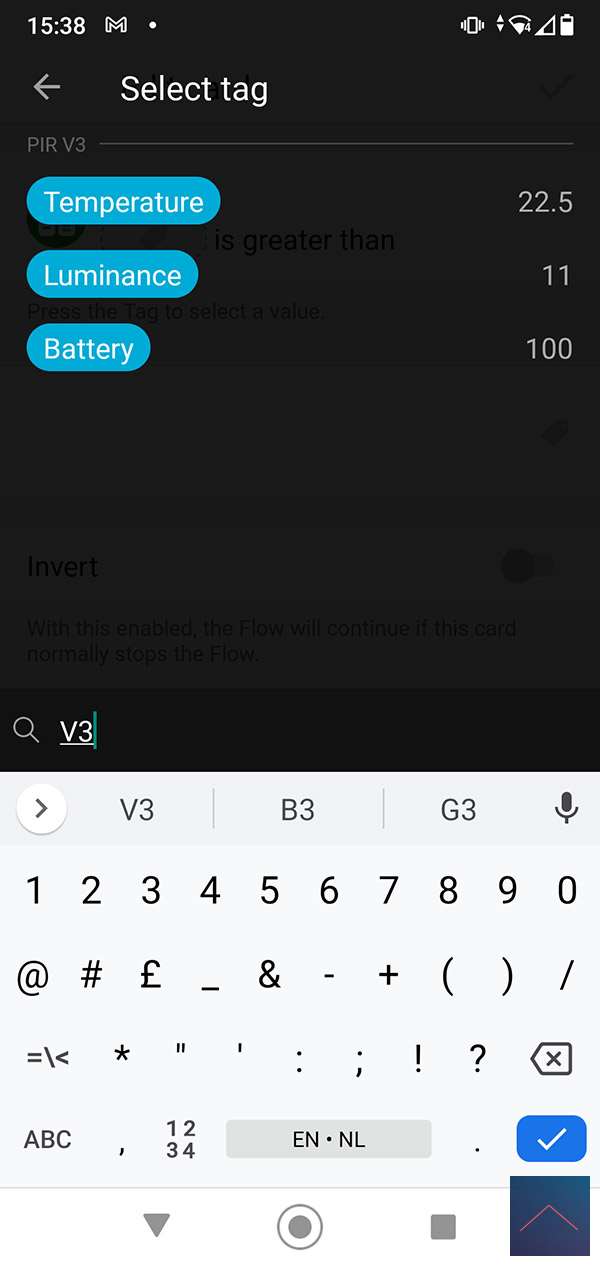This screenshot has width=600, height=1267.
Task: Insert the G3 keyboard suggestion
Action: (x=458, y=809)
